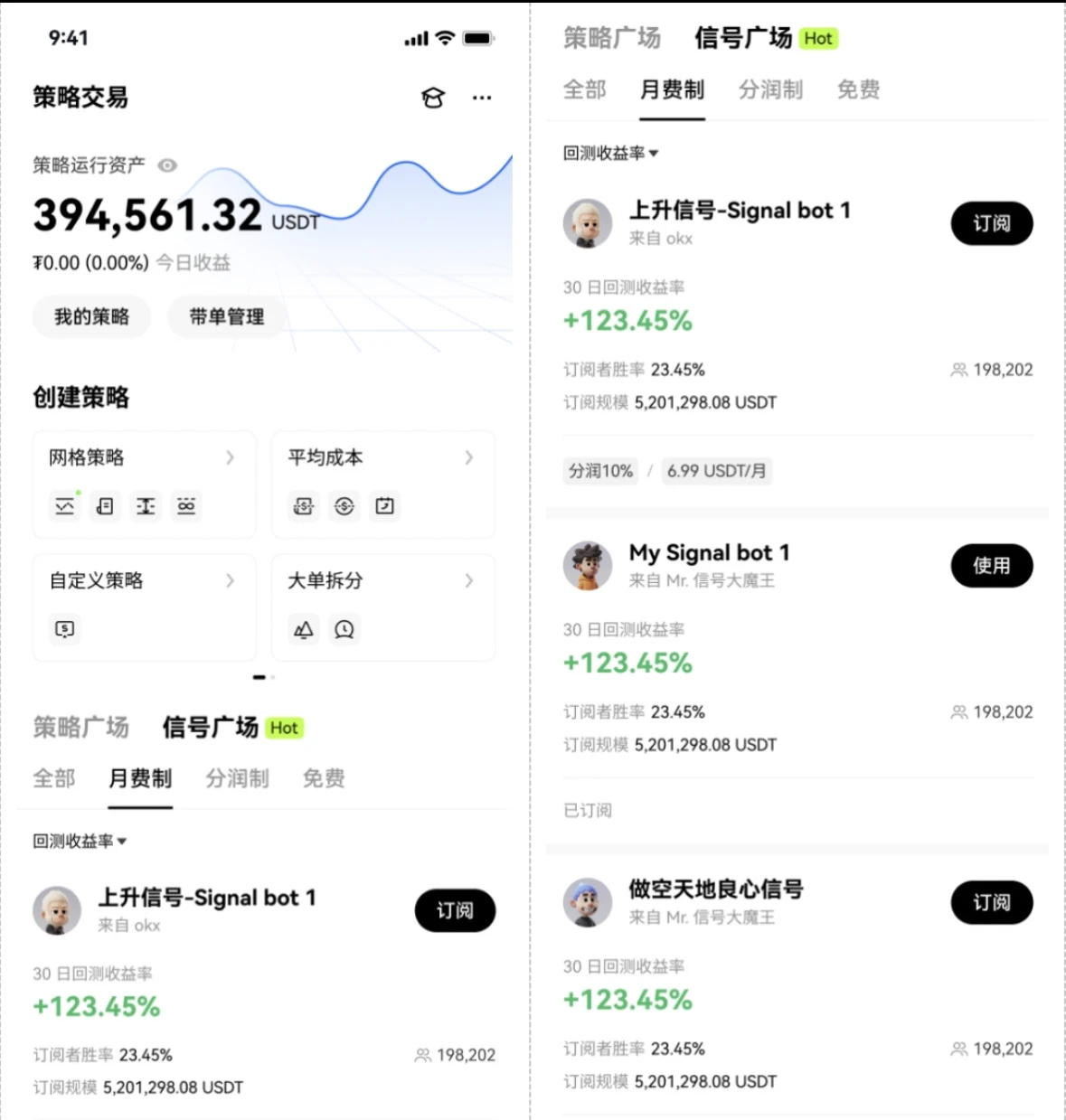Image resolution: width=1066 pixels, height=1120 pixels.
Task: Open Mr. 信号大魔王's avatar on 做空天地良心信号
Action: (588, 902)
